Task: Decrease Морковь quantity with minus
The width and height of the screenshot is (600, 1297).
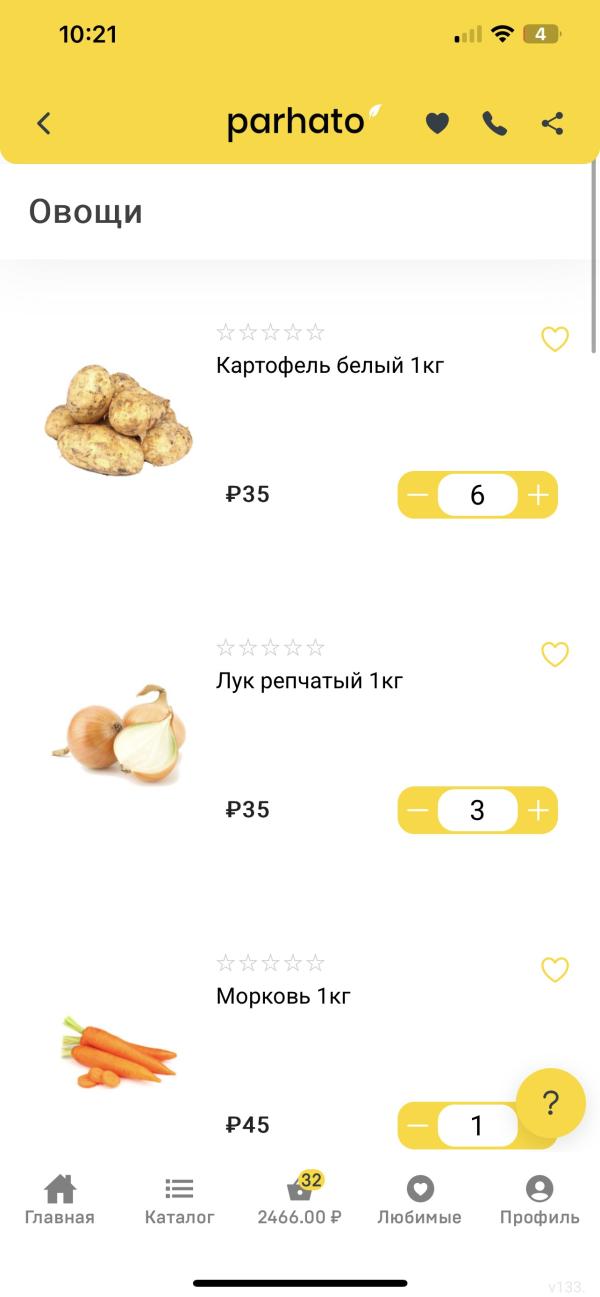Action: 418,1126
